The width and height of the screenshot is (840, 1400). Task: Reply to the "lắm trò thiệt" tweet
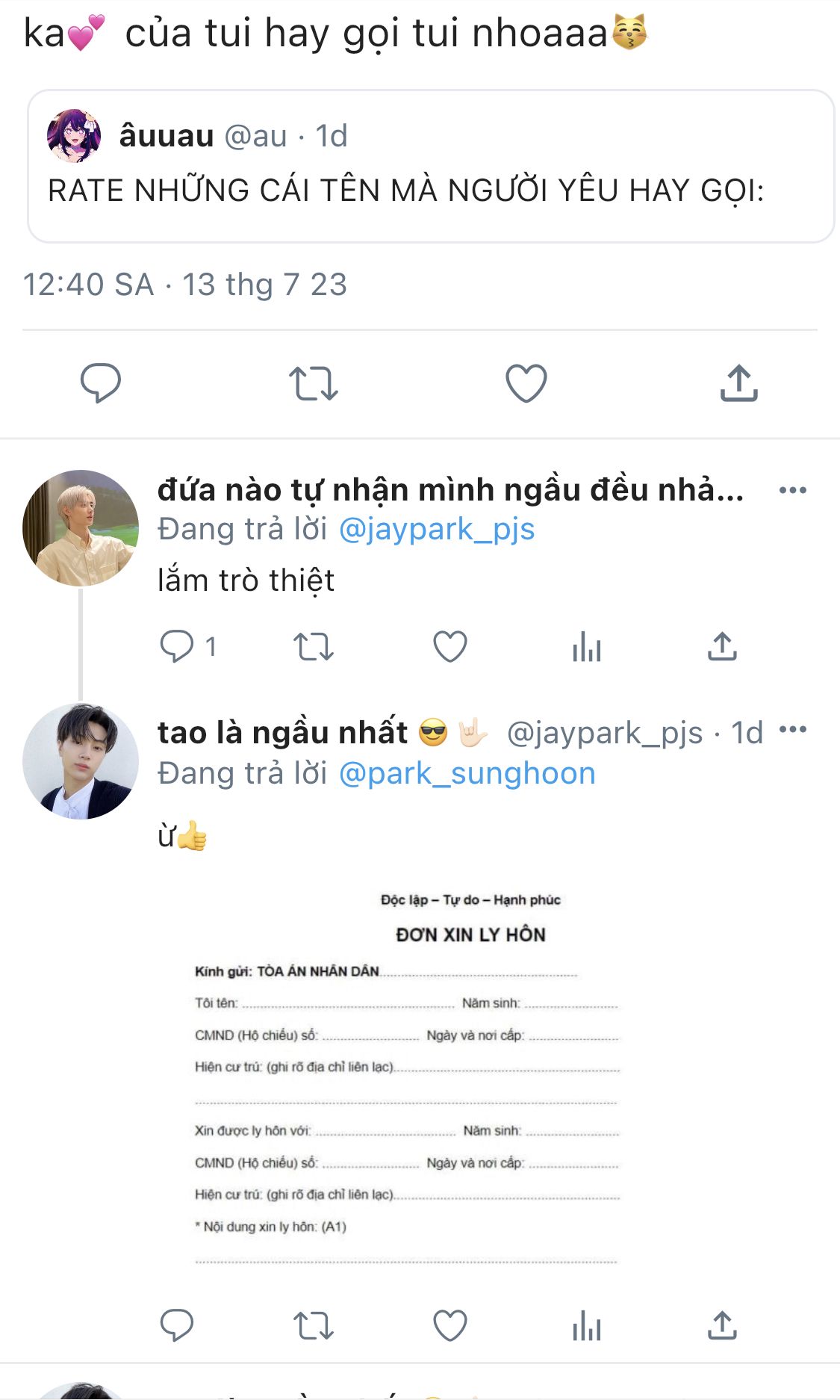point(177,646)
